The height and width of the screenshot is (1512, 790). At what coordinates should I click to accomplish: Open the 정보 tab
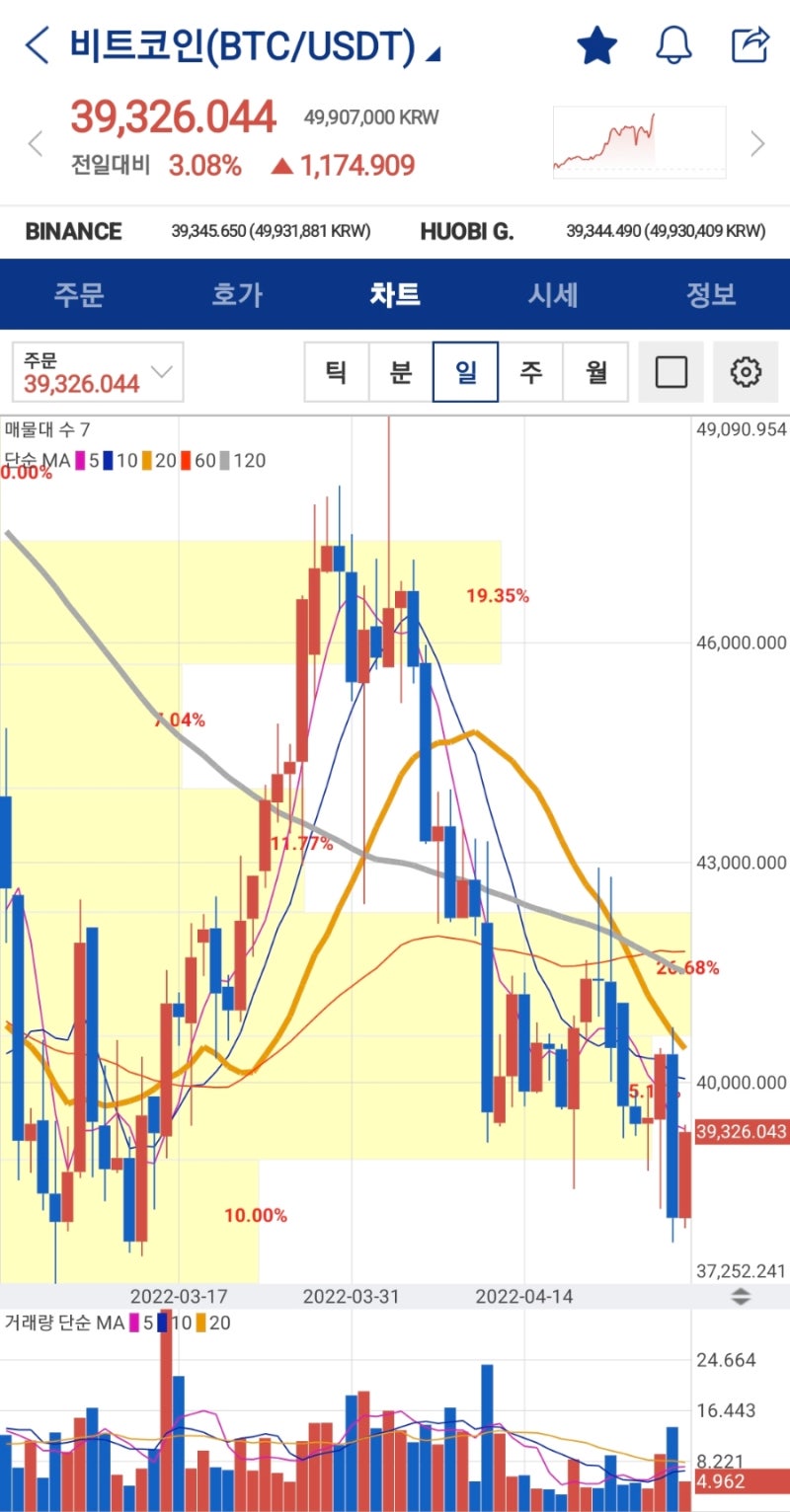pyautogui.click(x=711, y=294)
